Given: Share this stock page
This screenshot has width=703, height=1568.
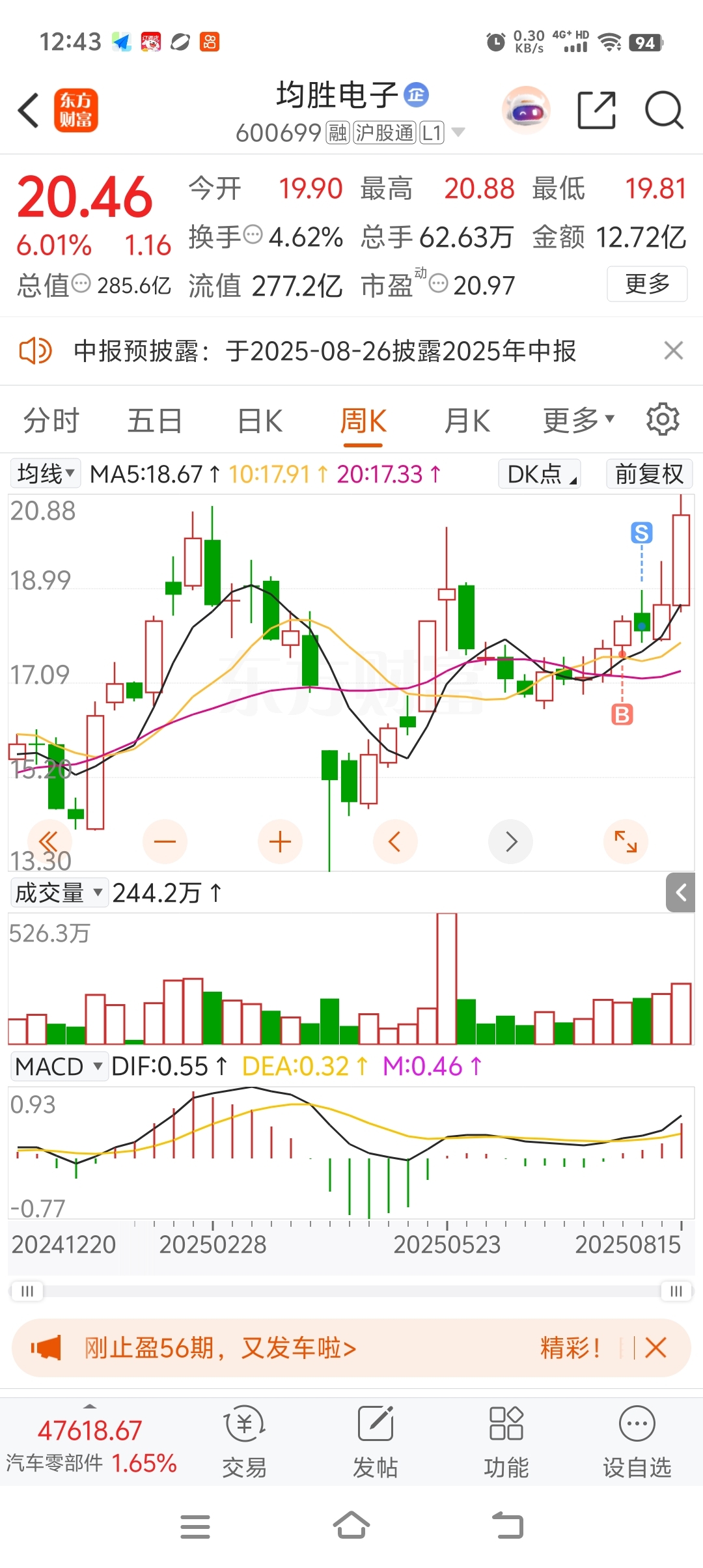Looking at the screenshot, I should pos(597,110).
